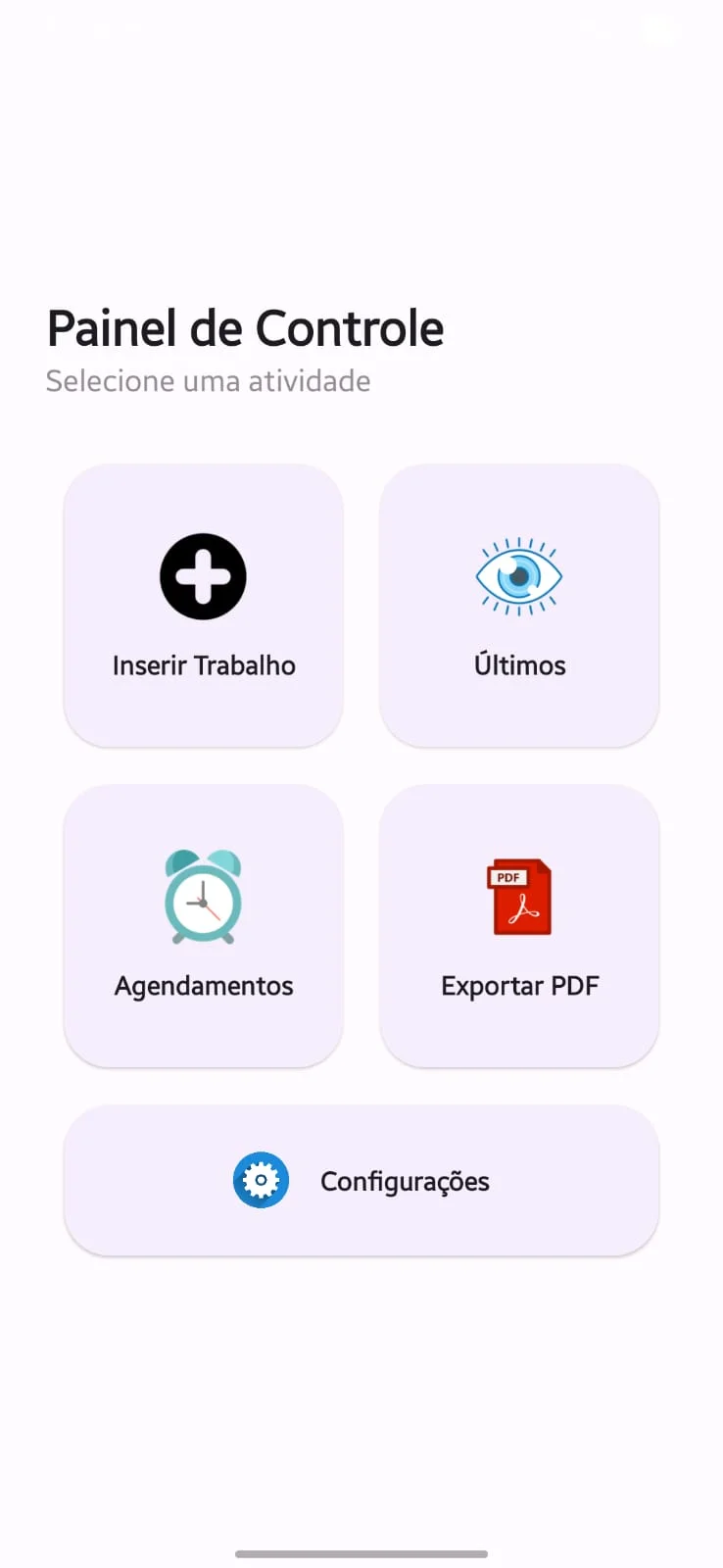The height and width of the screenshot is (1568, 723).
Task: Open the Configurações settings panel
Action: click(361, 1180)
